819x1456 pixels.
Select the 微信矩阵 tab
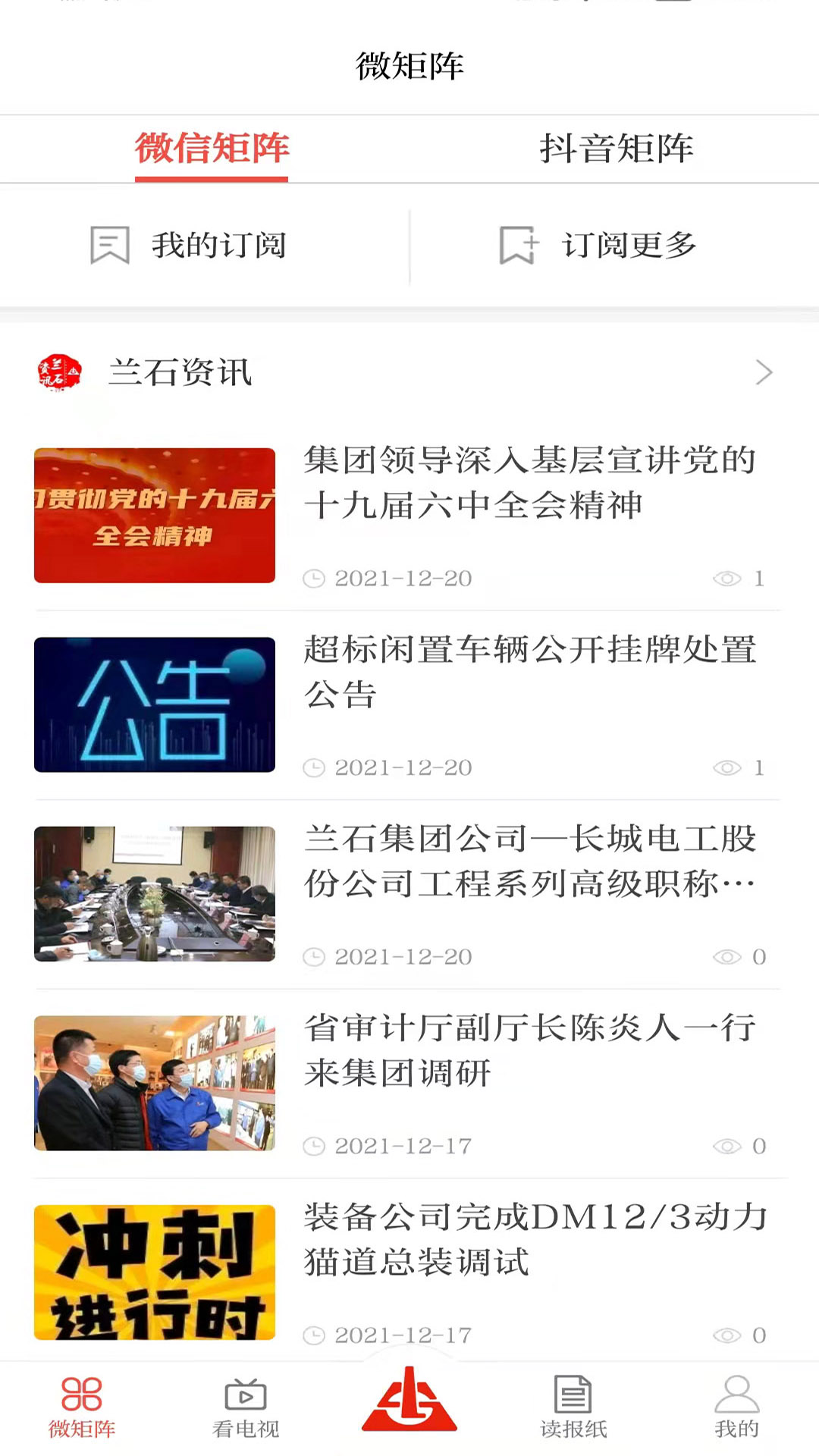(212, 149)
